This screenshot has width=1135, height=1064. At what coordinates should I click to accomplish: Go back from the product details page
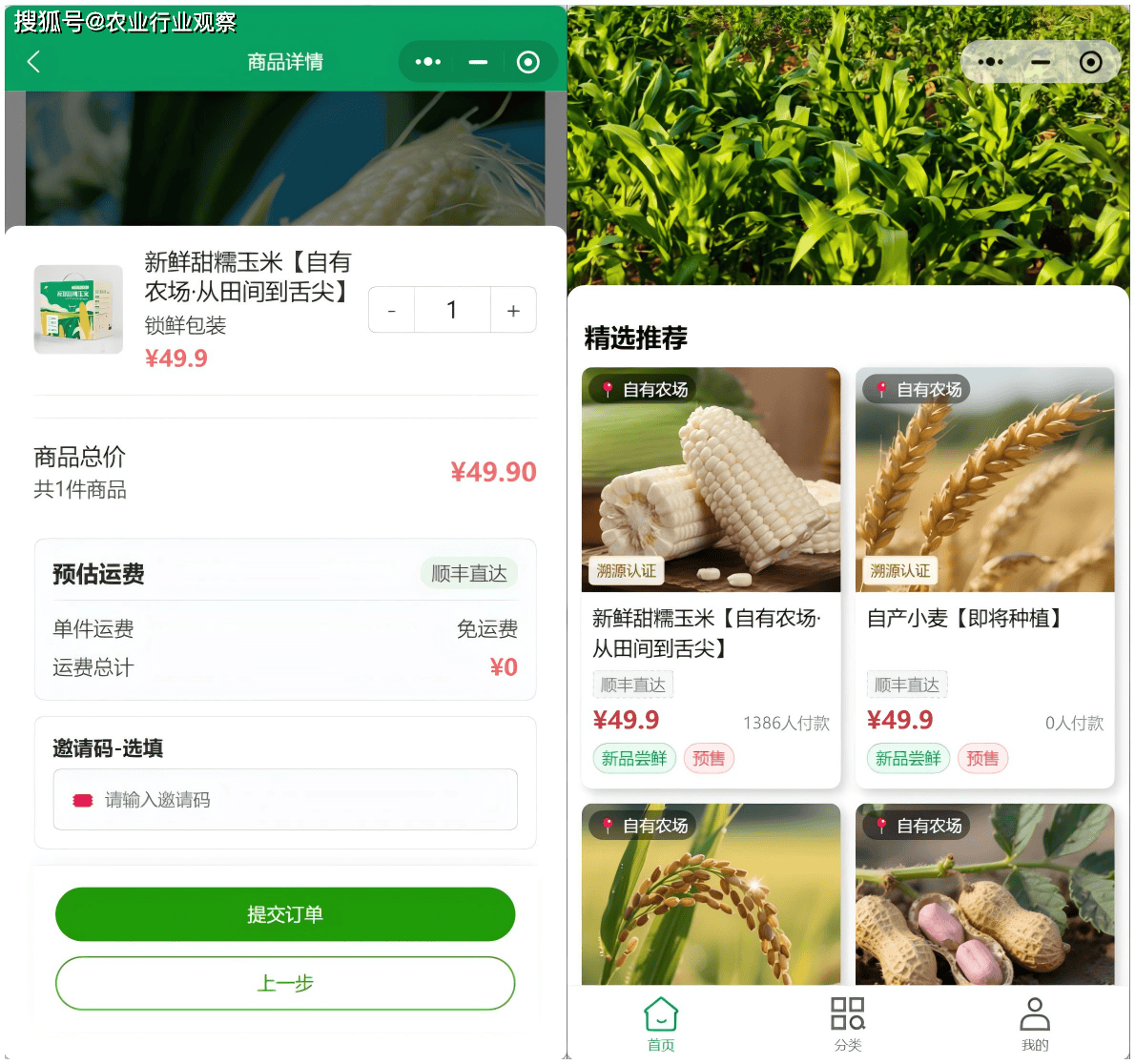click(34, 62)
